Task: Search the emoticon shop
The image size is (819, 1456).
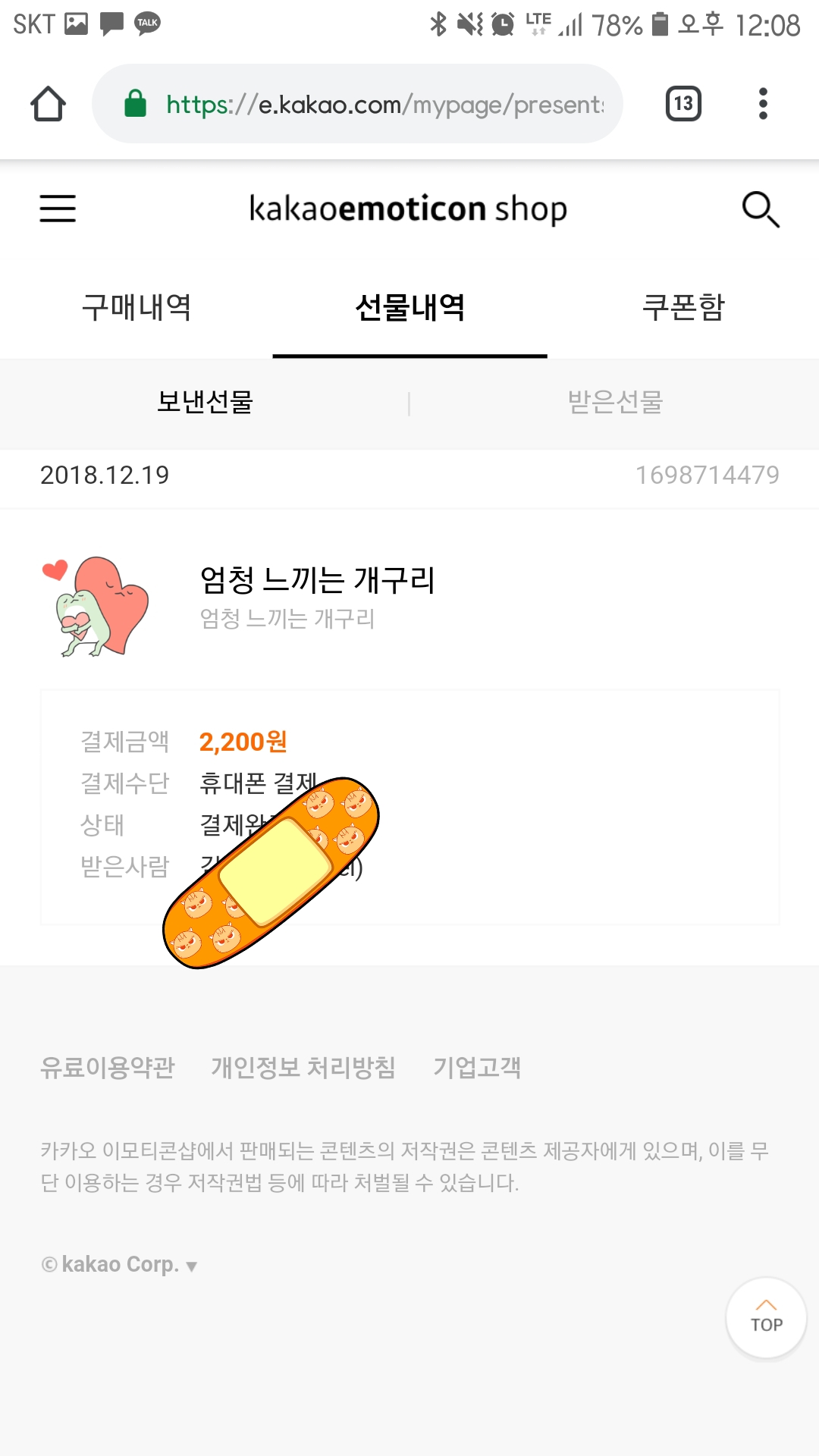Action: point(761,209)
